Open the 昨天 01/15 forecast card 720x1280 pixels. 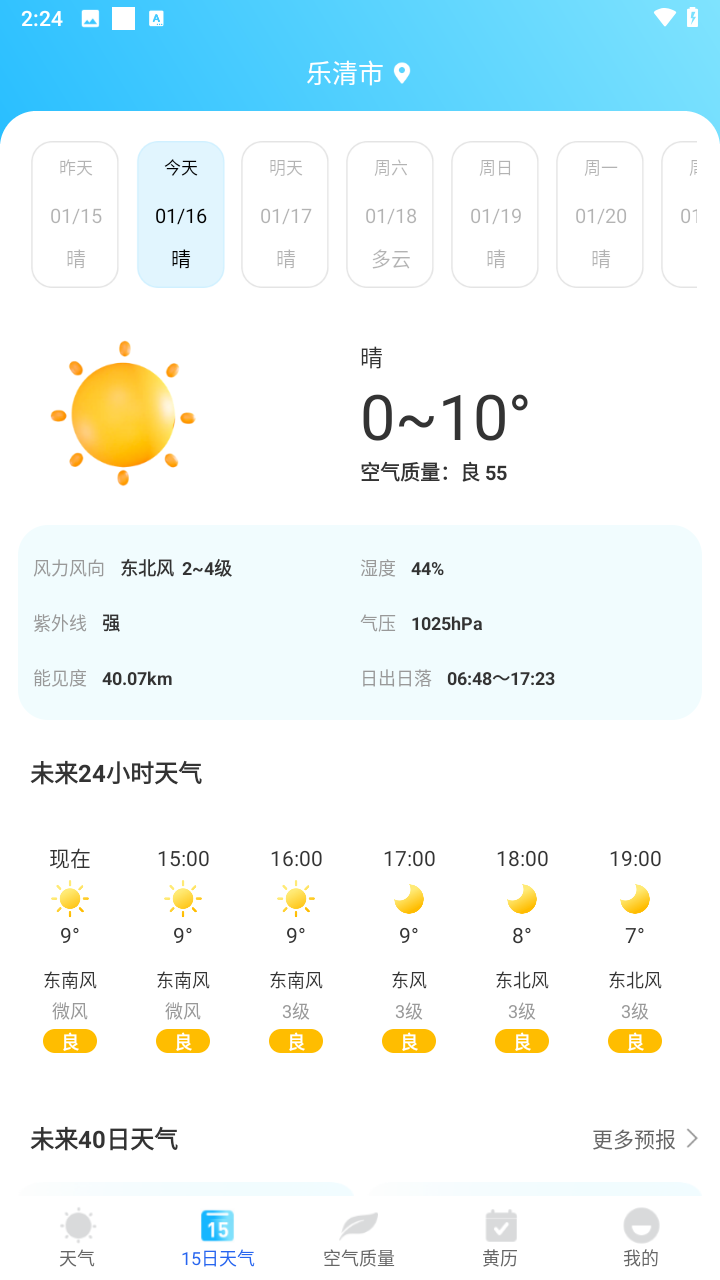tap(74, 214)
